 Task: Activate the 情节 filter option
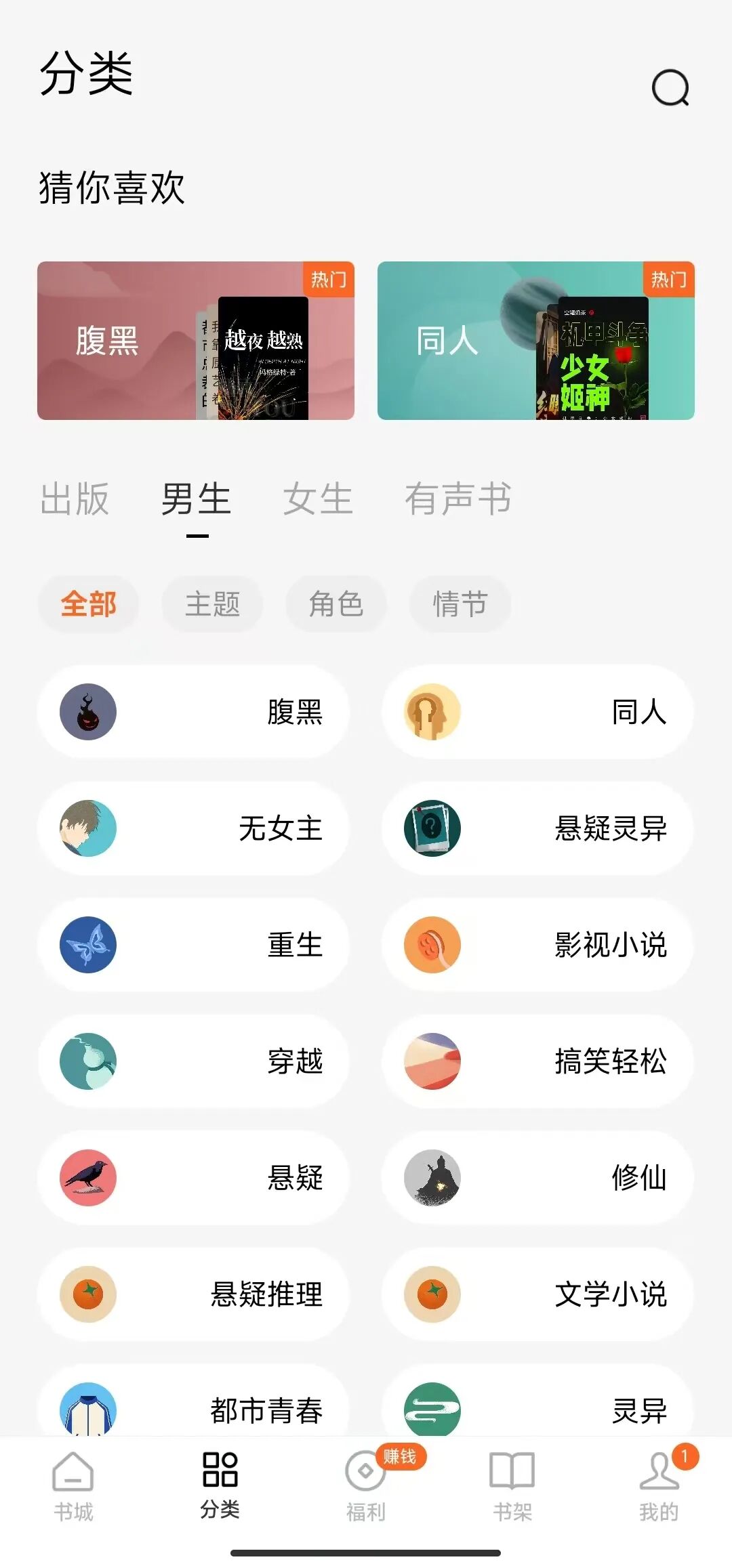(460, 605)
